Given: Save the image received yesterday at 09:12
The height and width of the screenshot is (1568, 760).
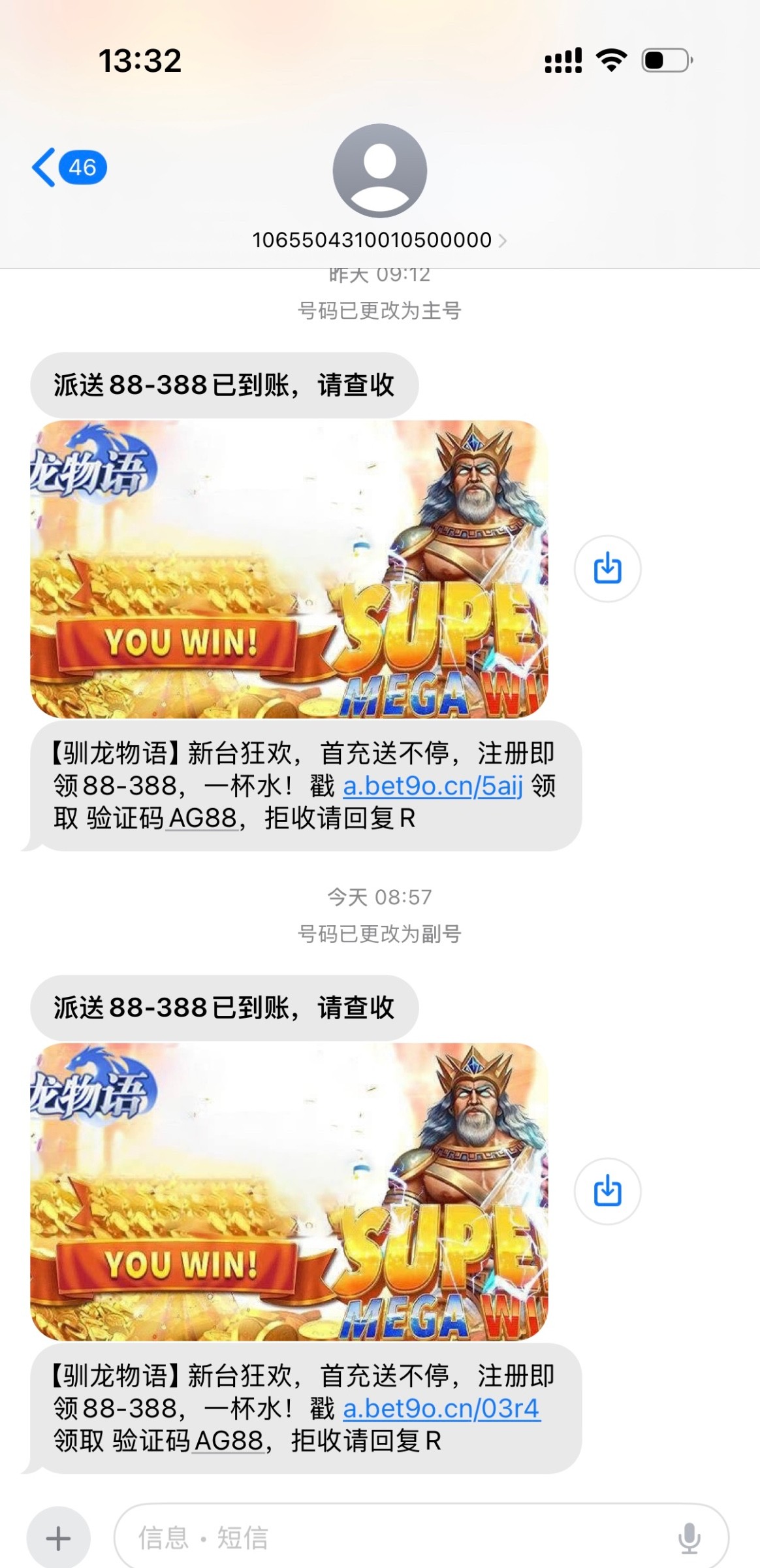Looking at the screenshot, I should (x=607, y=568).
